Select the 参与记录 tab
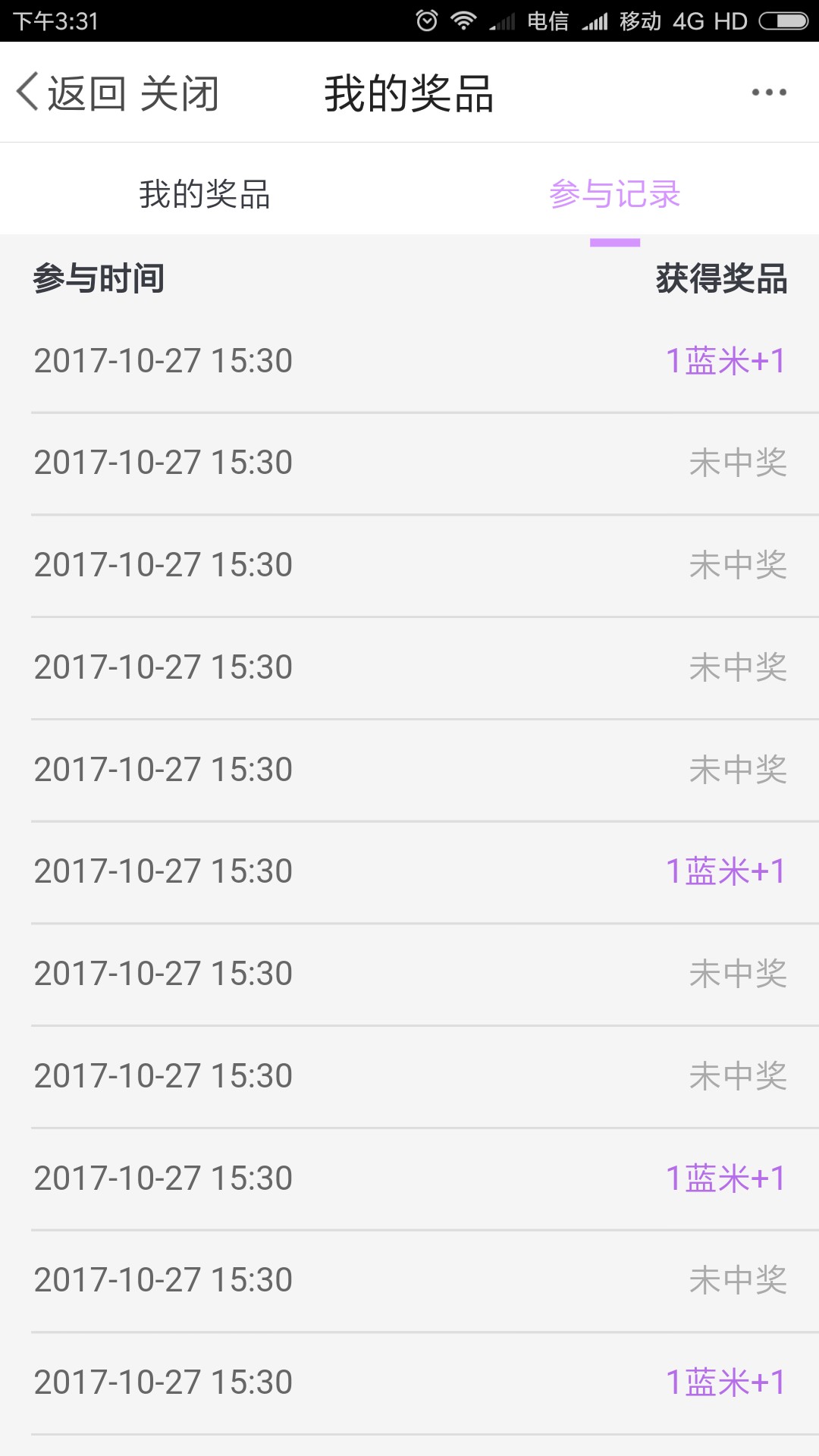Viewport: 819px width, 1456px height. coord(614,193)
